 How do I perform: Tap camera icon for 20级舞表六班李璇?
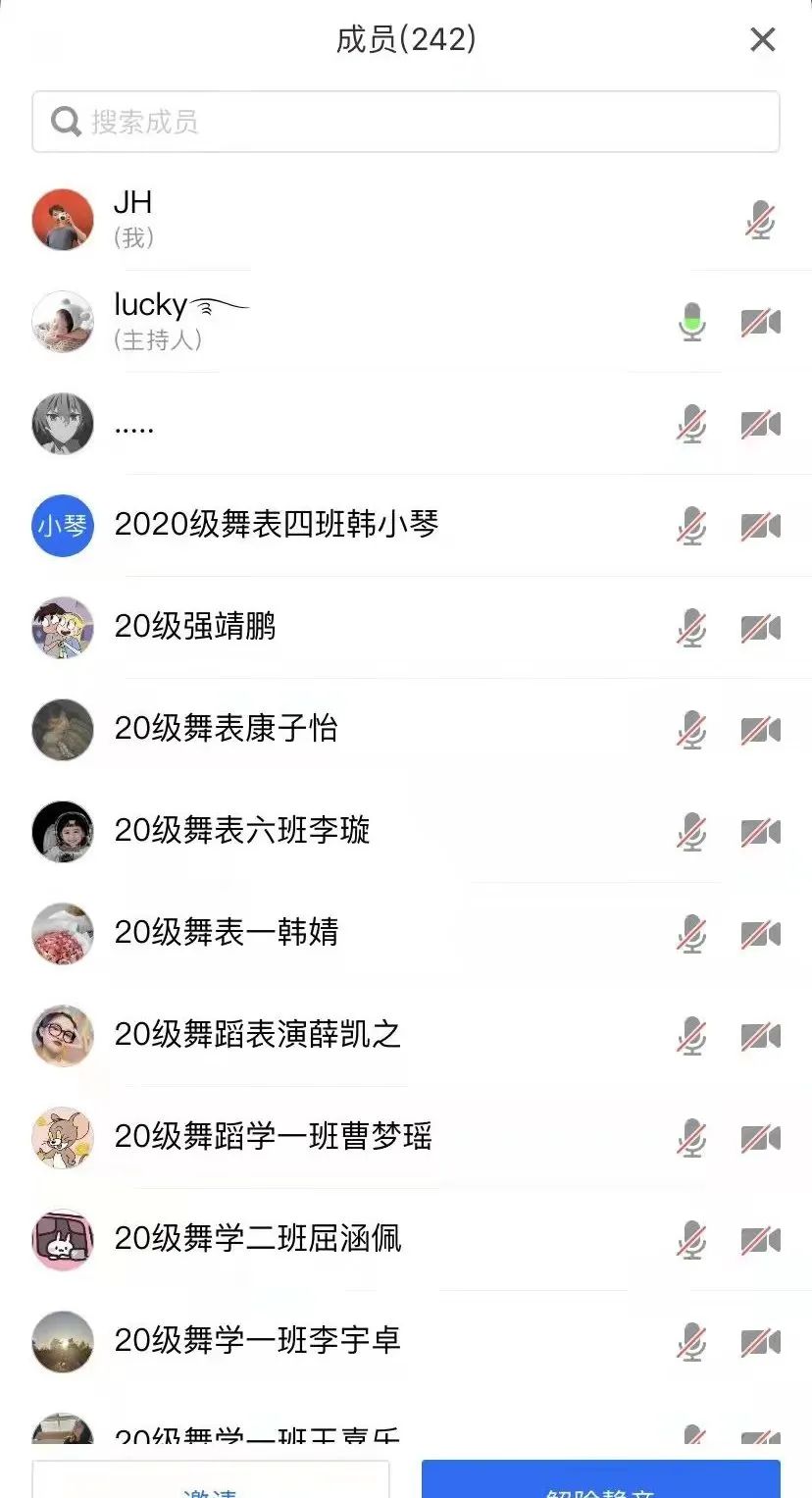click(760, 832)
